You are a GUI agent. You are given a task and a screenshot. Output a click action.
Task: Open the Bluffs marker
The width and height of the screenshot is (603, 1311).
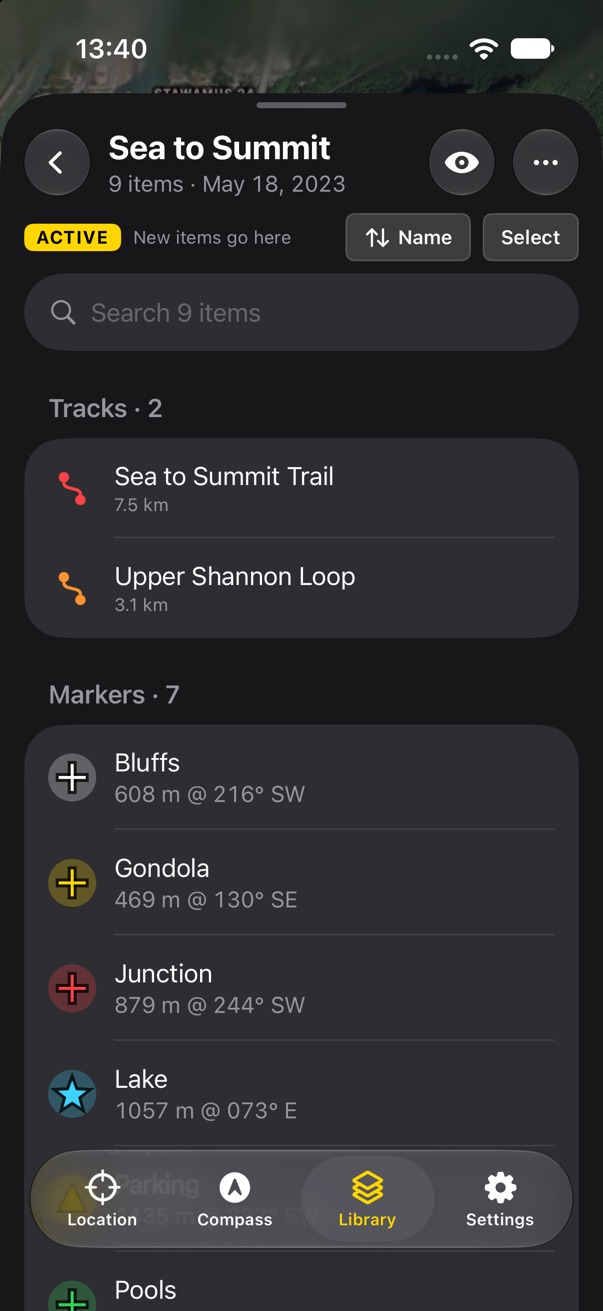click(x=301, y=778)
